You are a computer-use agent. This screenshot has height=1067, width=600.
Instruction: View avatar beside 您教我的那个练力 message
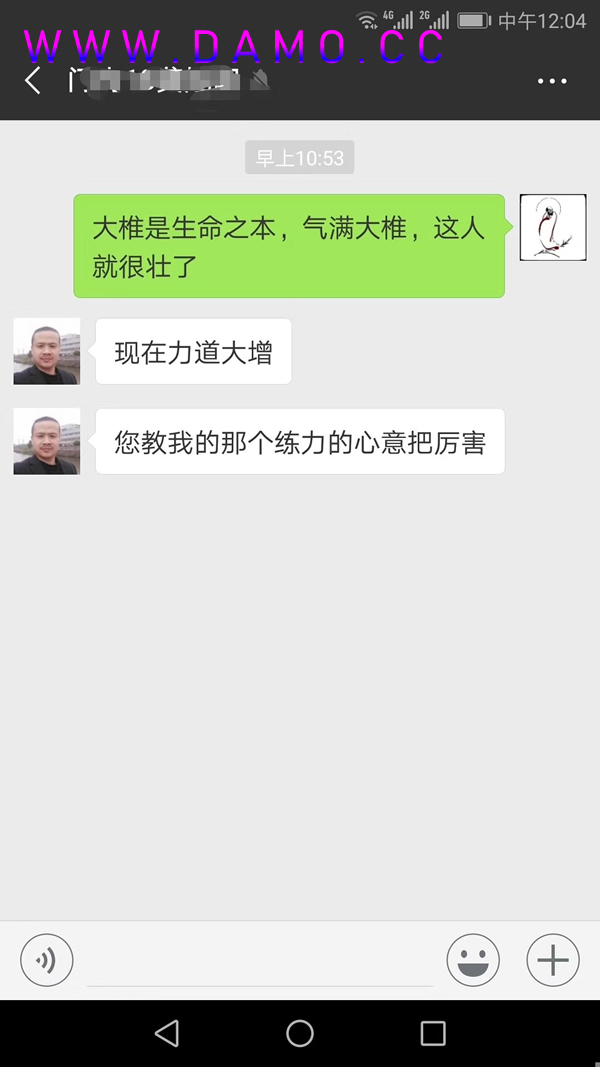47,441
